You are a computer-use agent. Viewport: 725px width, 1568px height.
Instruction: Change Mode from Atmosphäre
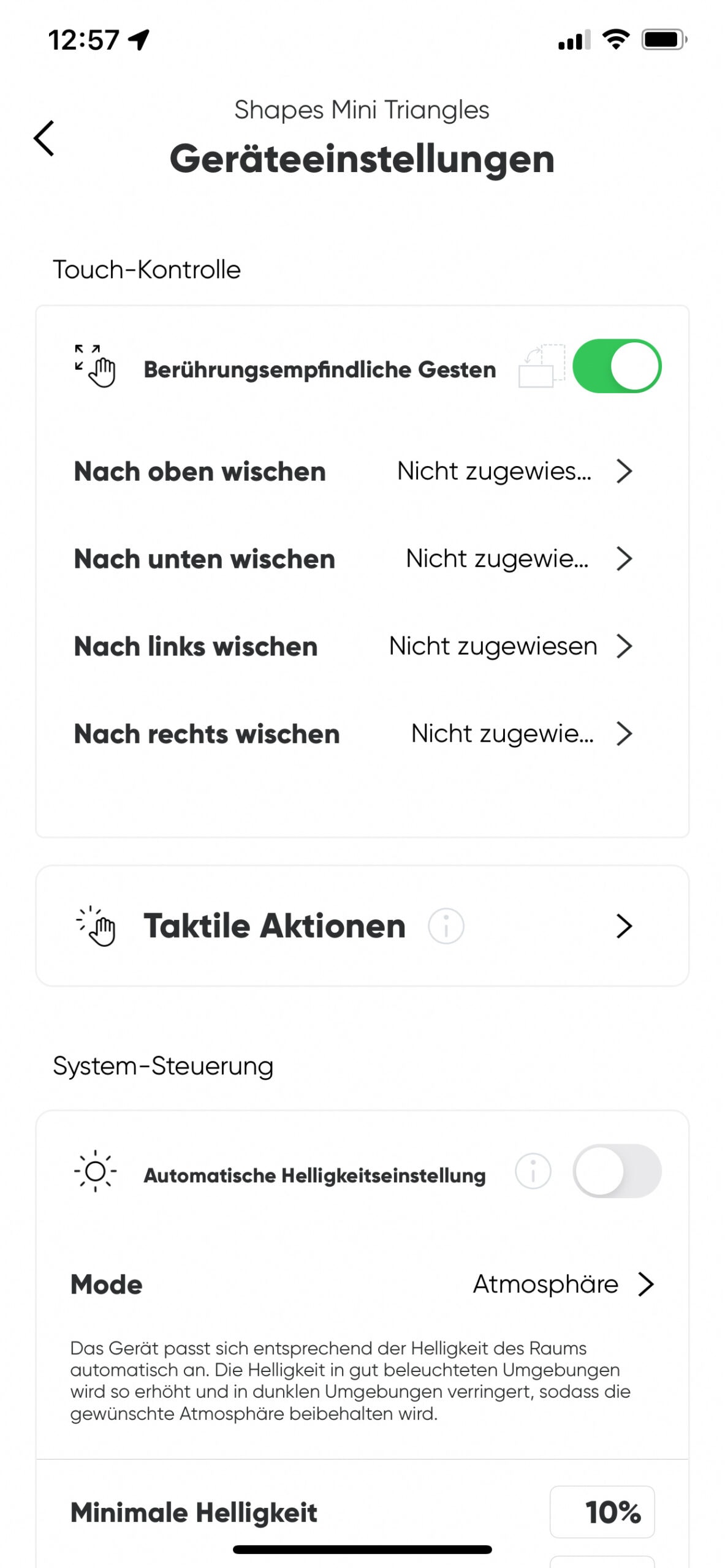pos(362,1284)
